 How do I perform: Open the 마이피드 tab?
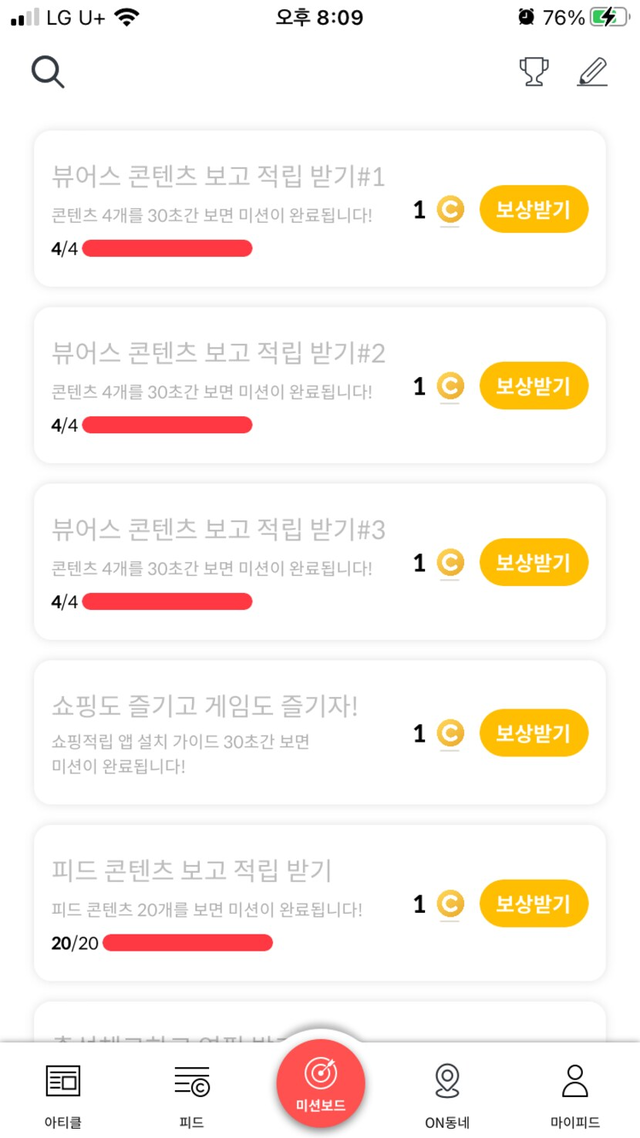pos(575,1092)
